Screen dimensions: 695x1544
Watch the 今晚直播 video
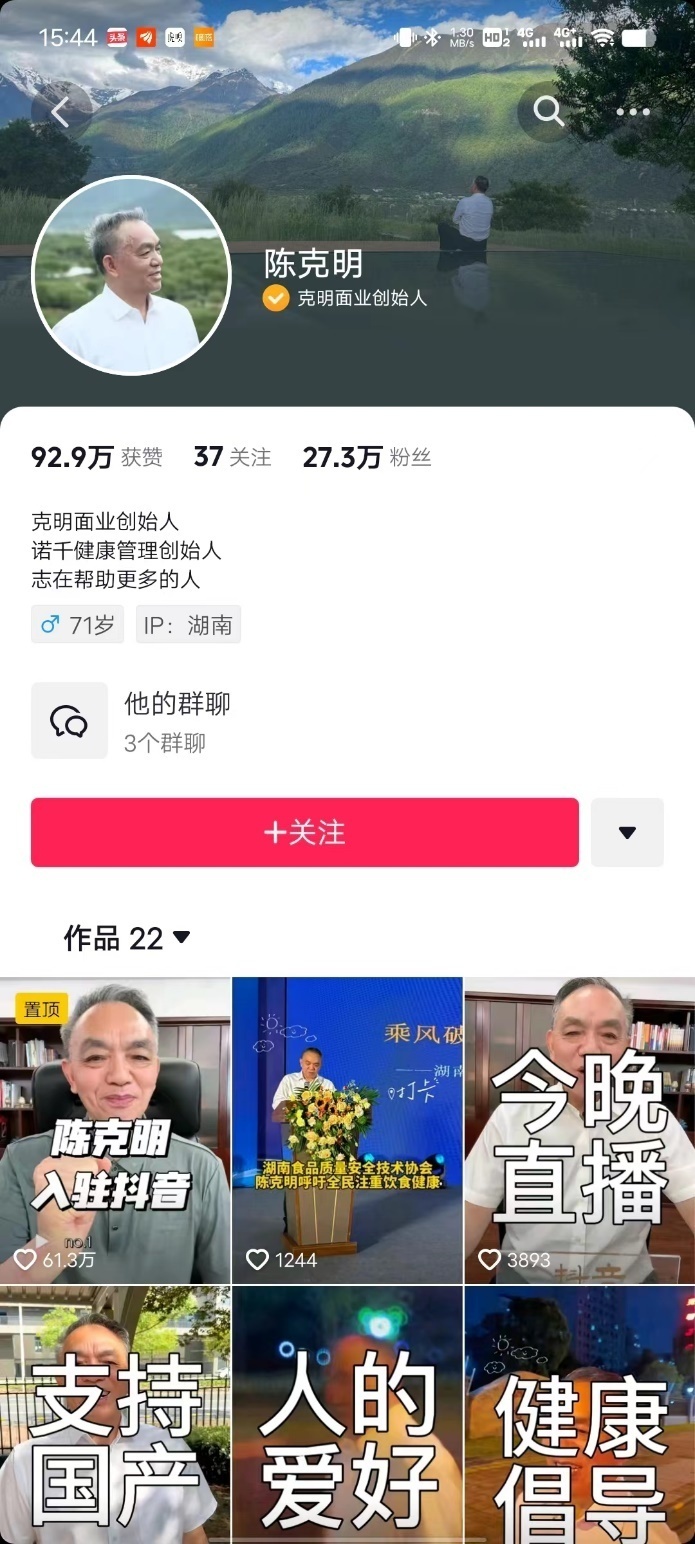tap(580, 1130)
